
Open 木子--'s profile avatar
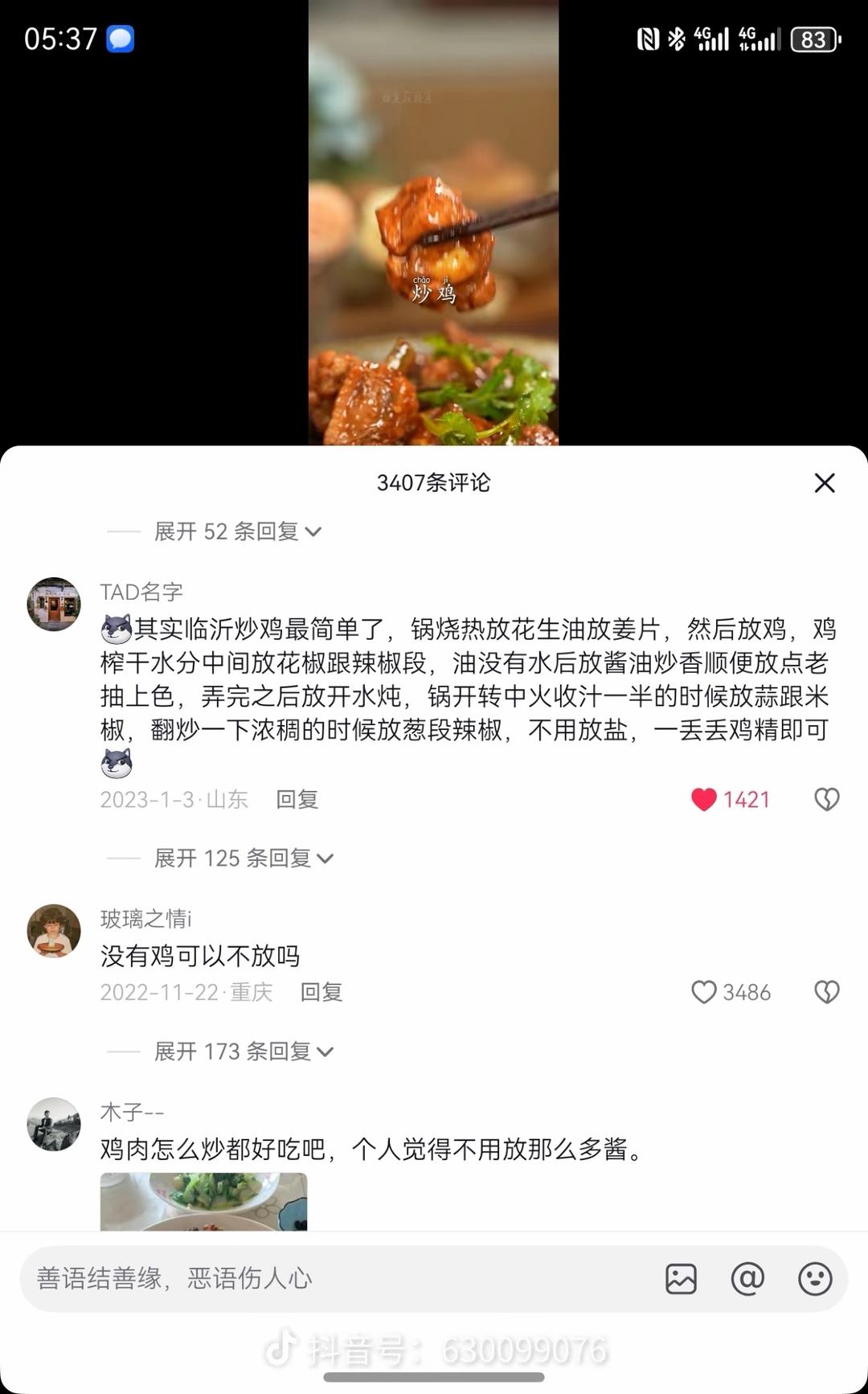tap(54, 1124)
